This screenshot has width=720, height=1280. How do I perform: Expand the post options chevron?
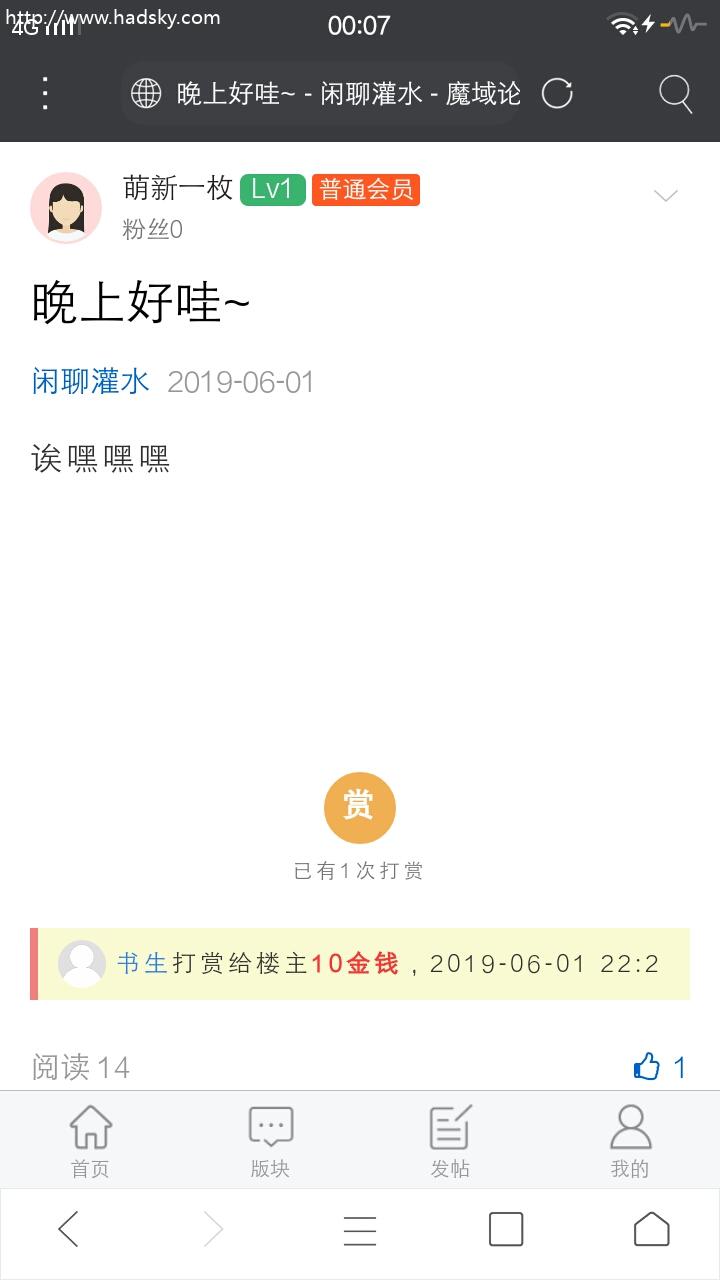(x=666, y=196)
